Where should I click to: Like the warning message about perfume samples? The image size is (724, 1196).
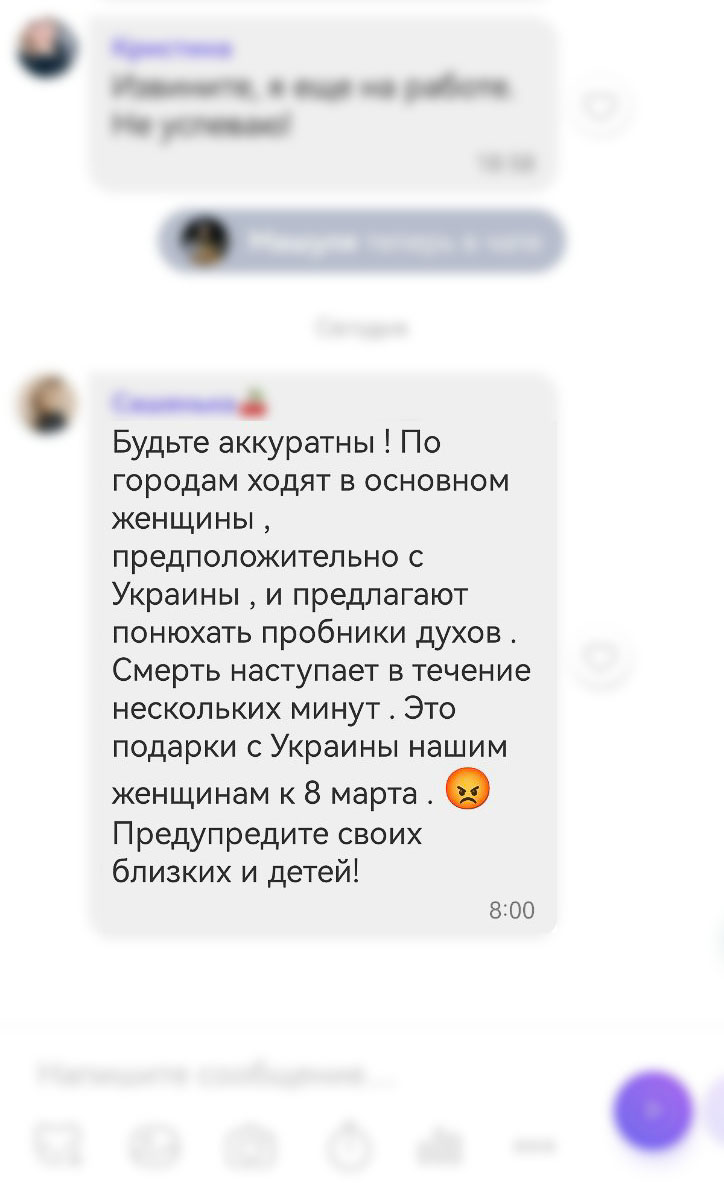click(603, 658)
